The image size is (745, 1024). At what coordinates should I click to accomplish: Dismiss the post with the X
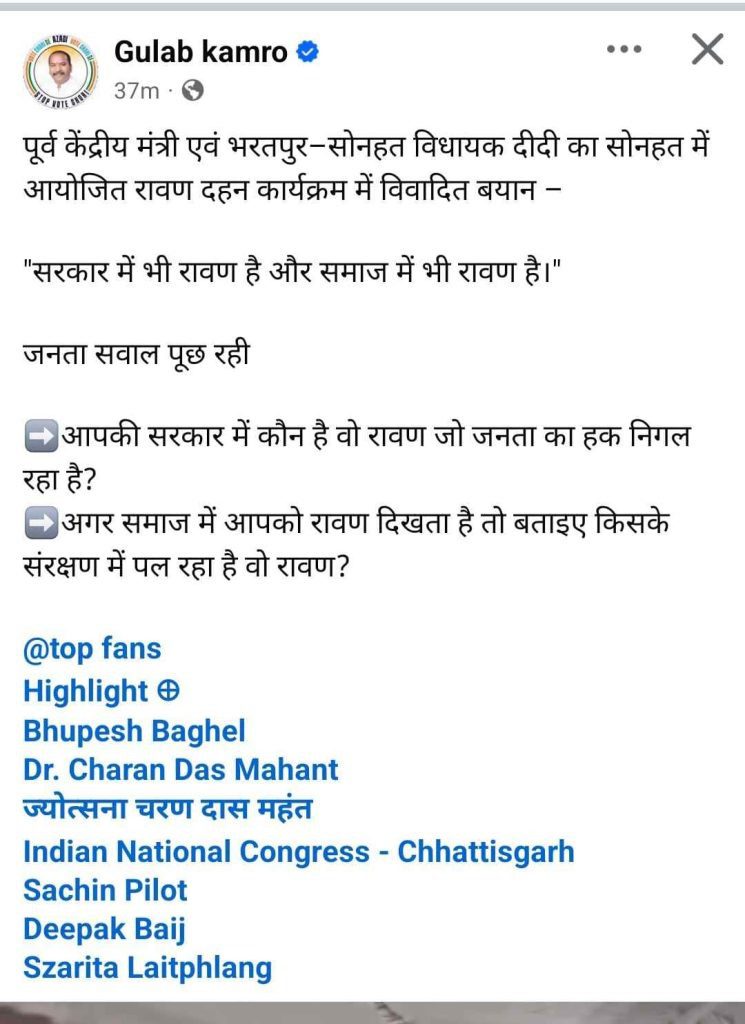pyautogui.click(x=707, y=49)
